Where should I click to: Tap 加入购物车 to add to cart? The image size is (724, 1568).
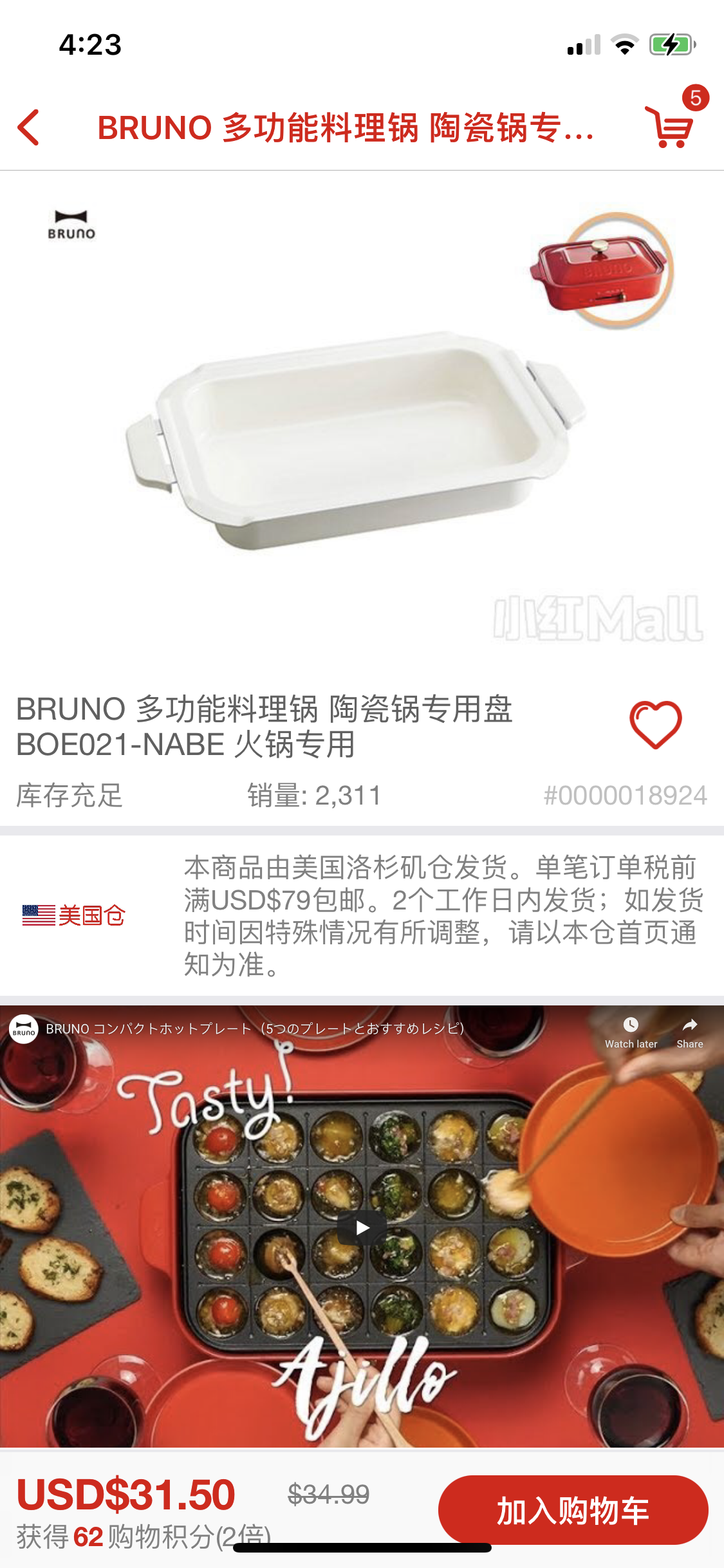(x=573, y=1509)
